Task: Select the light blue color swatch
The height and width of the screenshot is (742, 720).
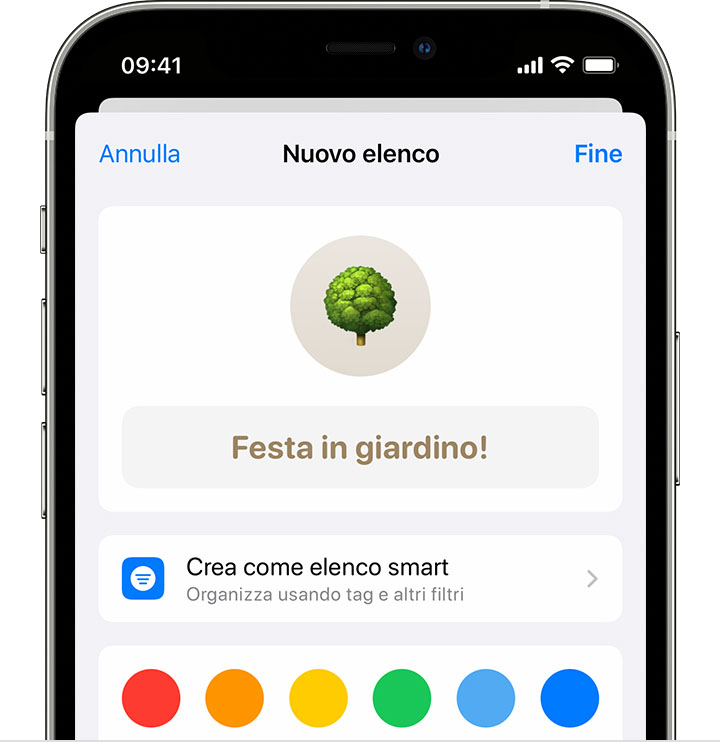Action: [x=486, y=698]
